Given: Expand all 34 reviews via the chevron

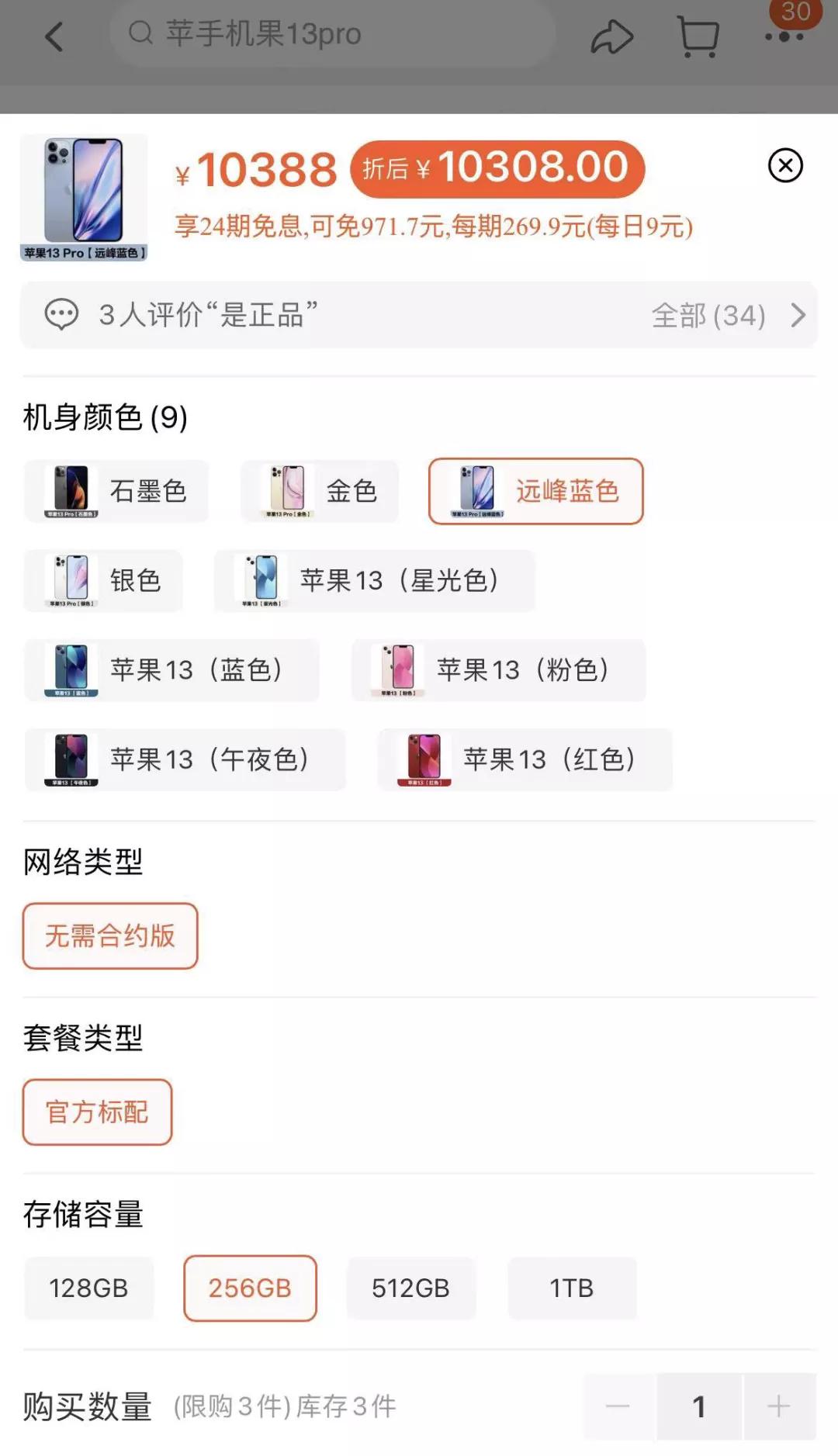Looking at the screenshot, I should tap(798, 314).
